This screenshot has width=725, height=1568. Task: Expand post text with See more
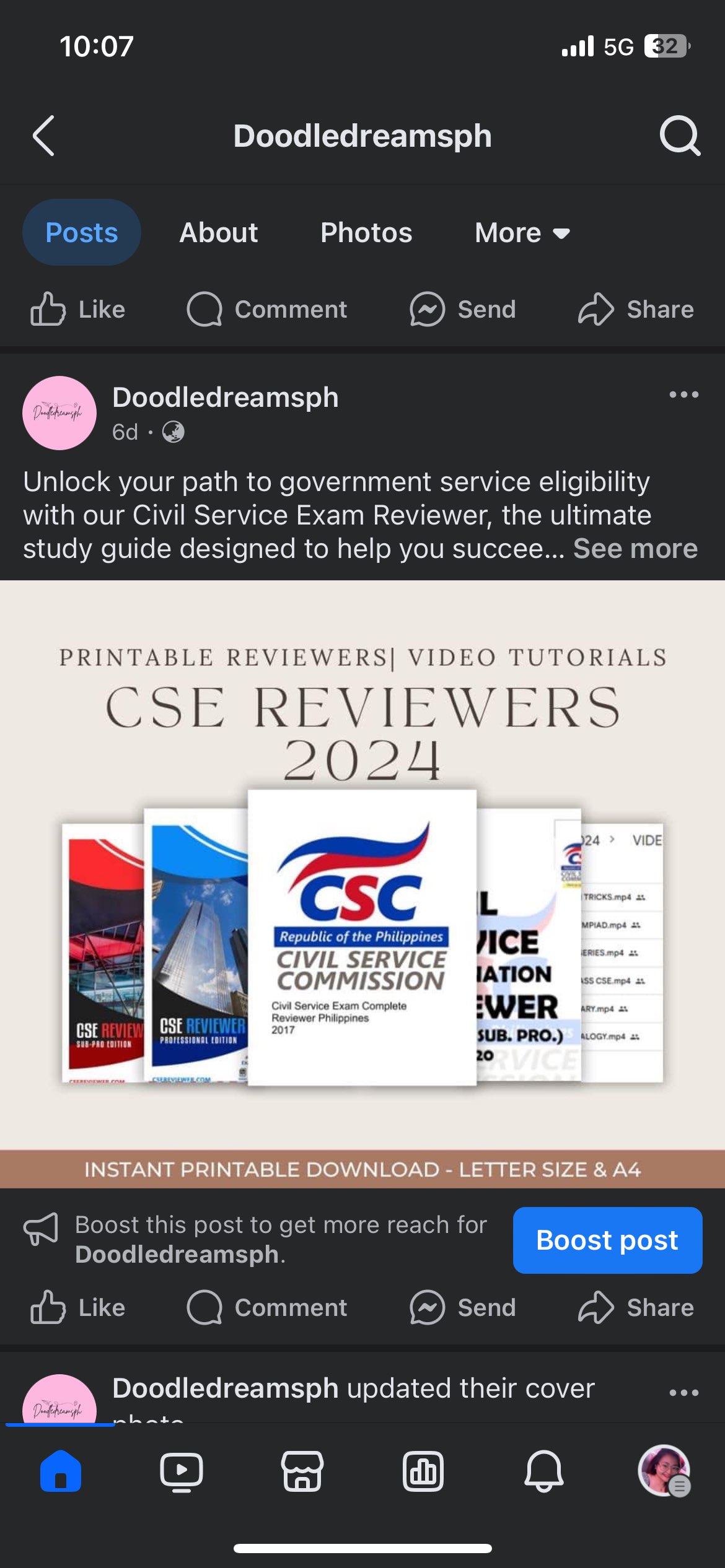[x=635, y=549]
